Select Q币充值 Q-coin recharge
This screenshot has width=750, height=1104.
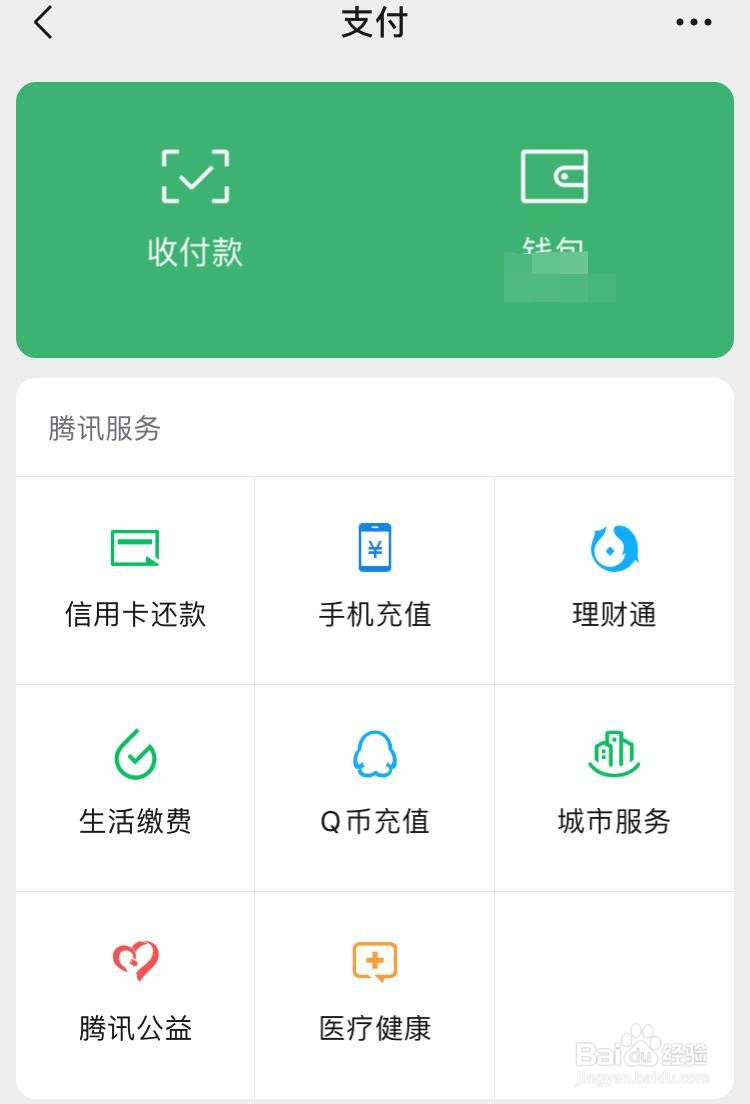point(374,787)
